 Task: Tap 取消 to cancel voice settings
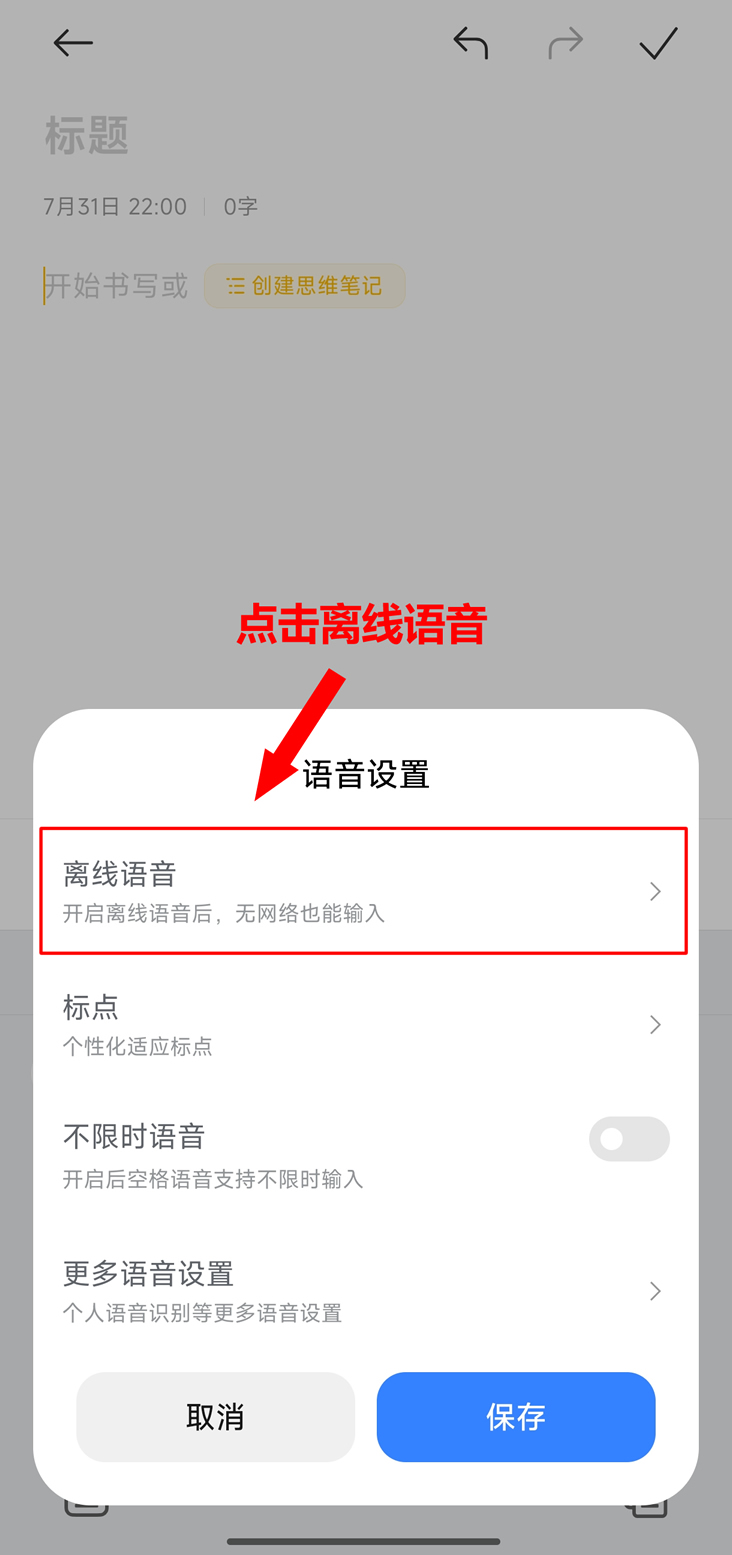pos(216,1416)
